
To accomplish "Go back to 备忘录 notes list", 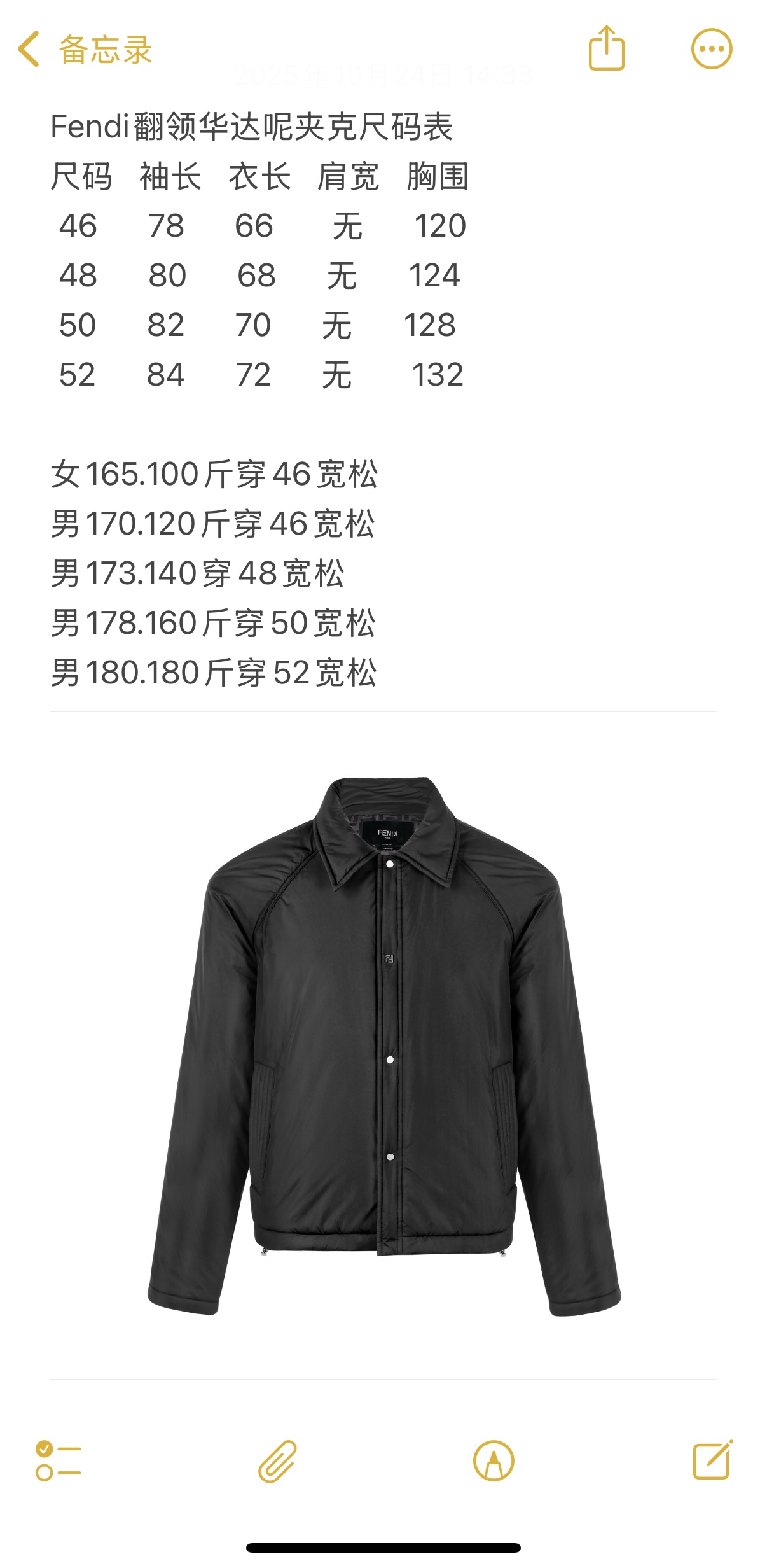I will click(x=85, y=50).
